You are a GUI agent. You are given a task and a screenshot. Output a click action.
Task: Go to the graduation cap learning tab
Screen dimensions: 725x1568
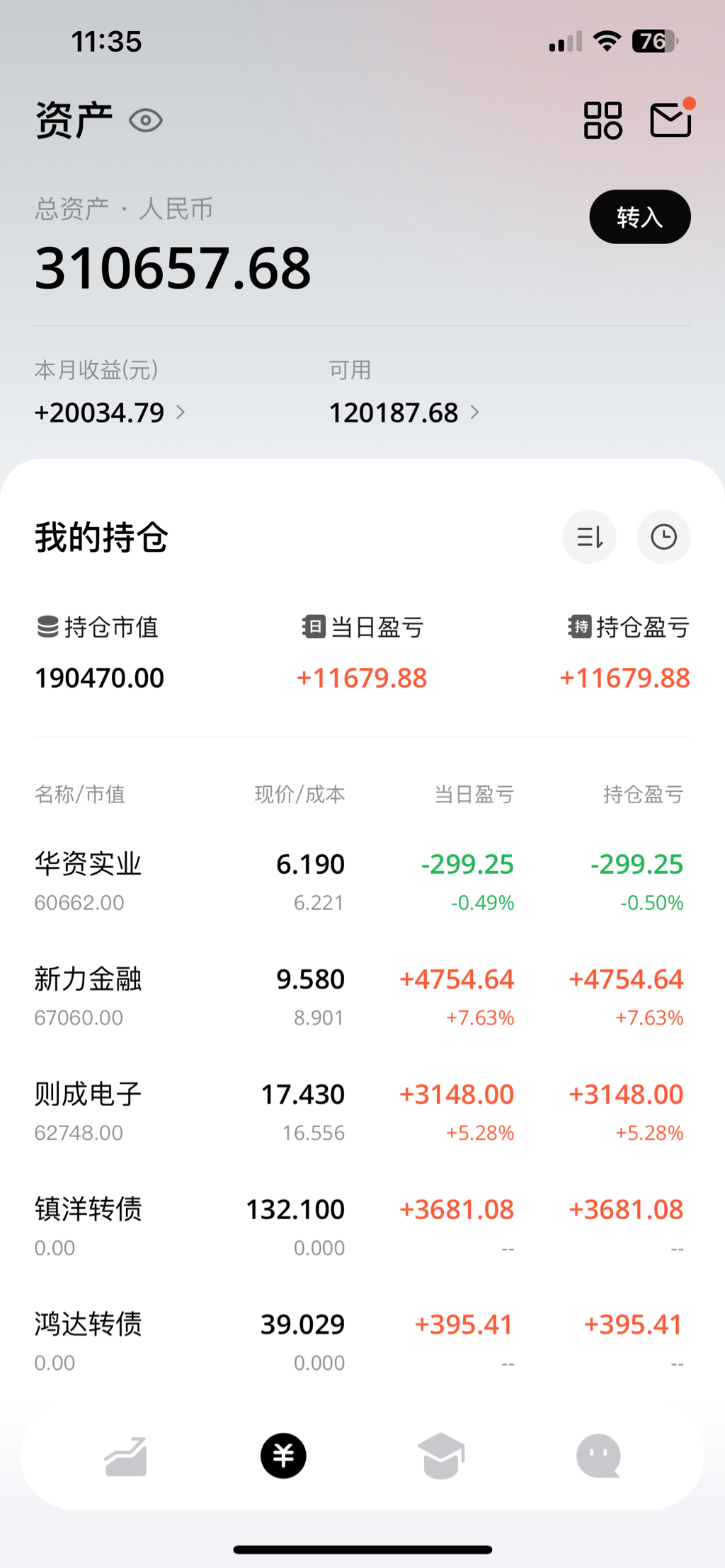pyautogui.click(x=440, y=1456)
